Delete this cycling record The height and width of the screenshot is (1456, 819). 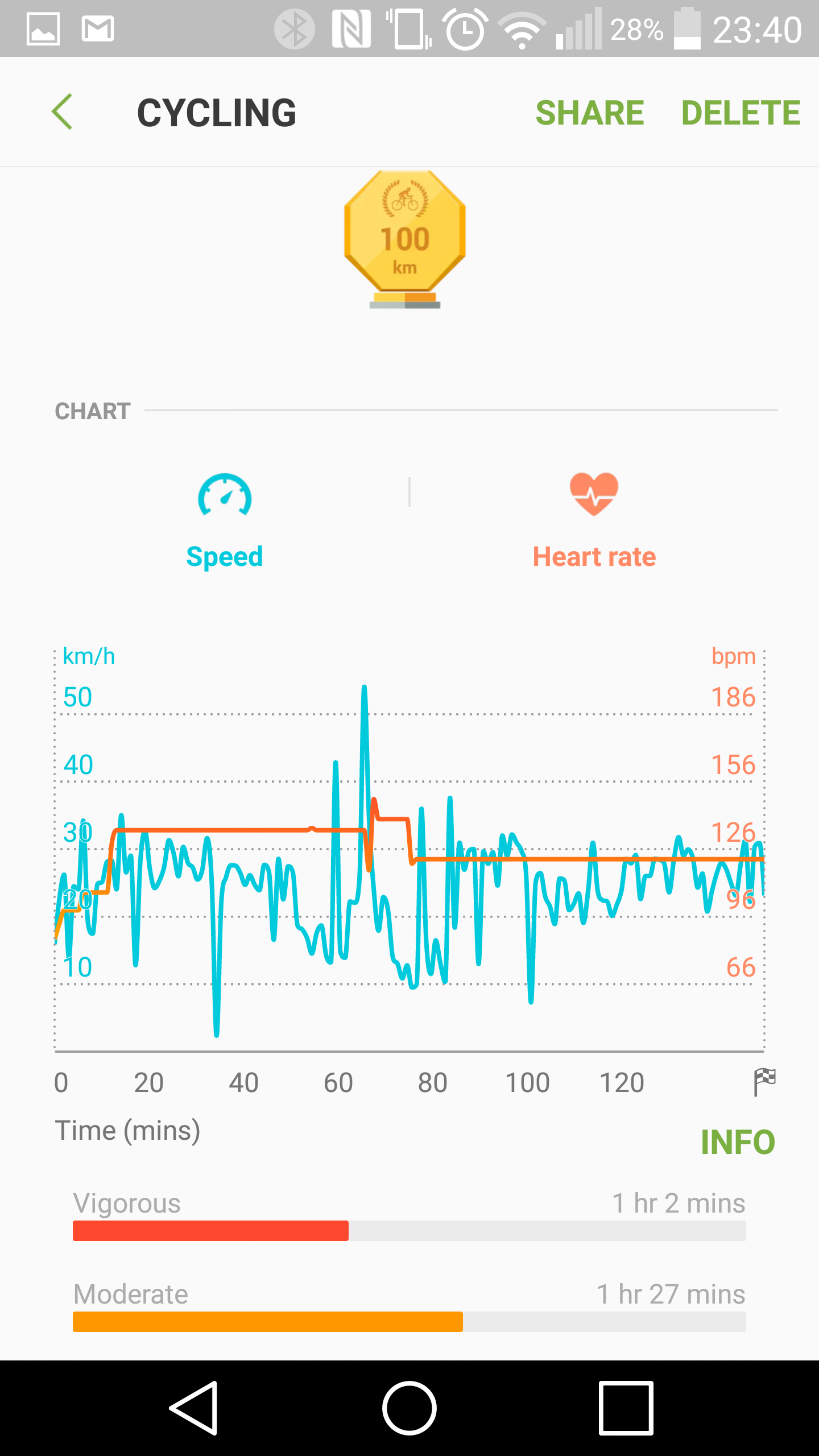(x=741, y=113)
